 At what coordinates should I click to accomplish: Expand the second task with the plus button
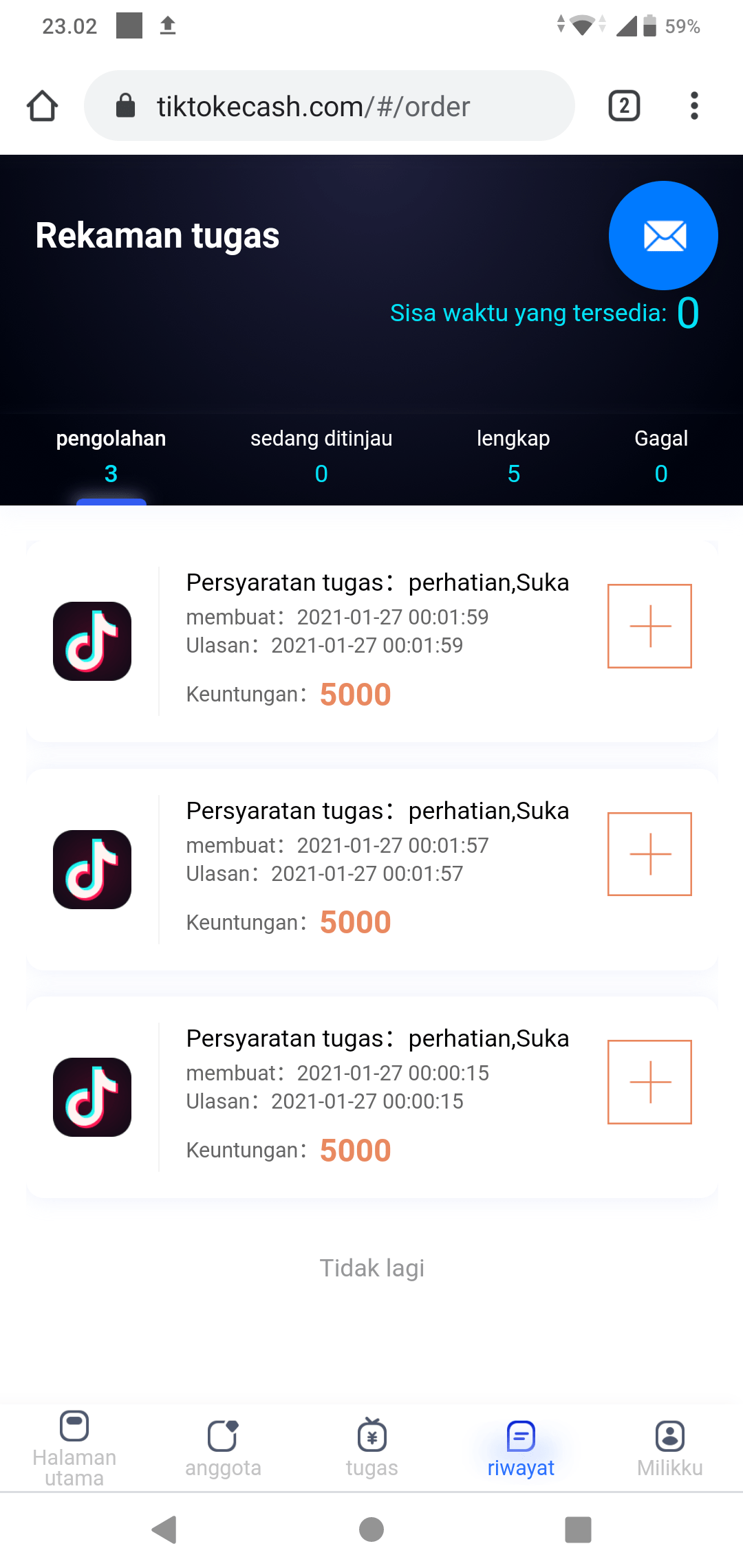coord(649,853)
